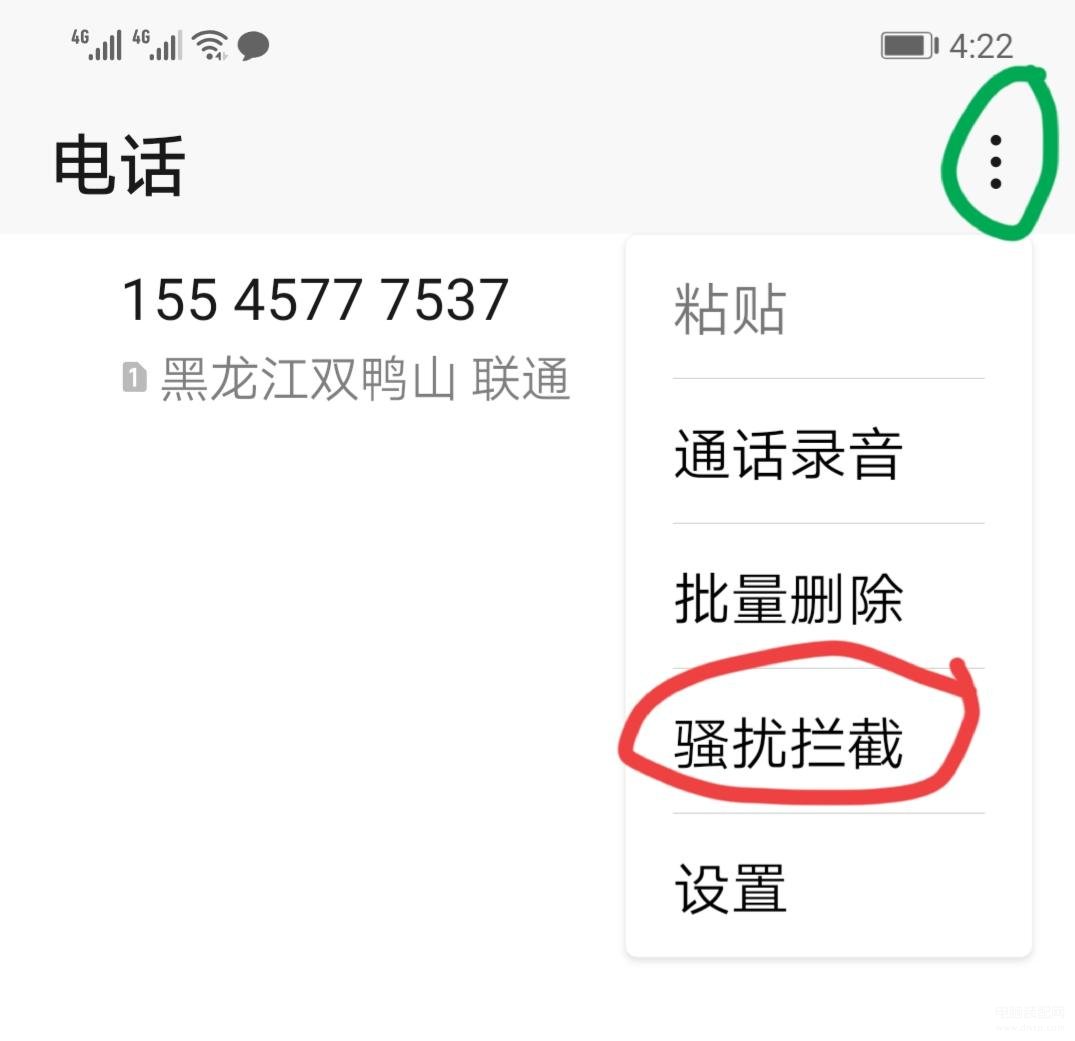Tap the three-dot overflow menu icon

[994, 163]
